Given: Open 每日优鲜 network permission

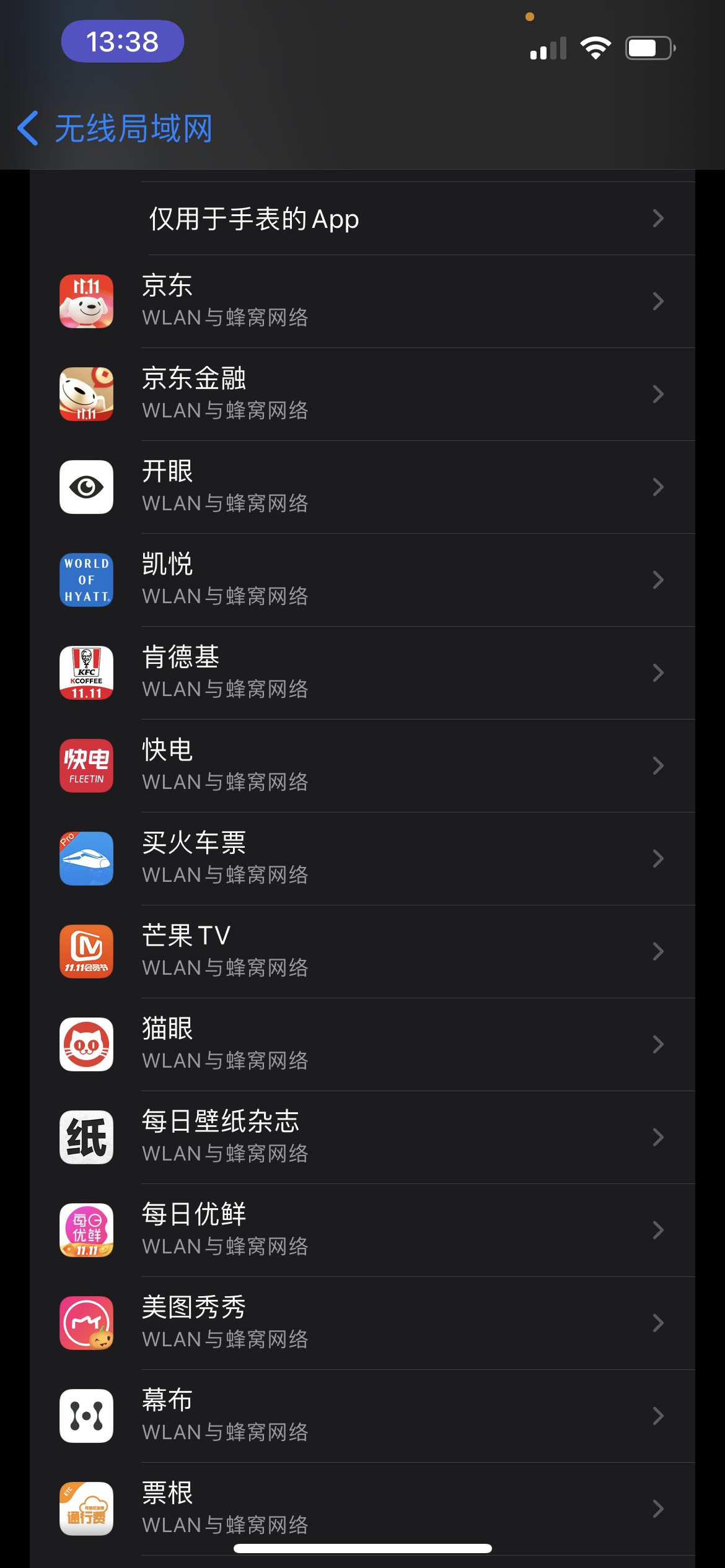Looking at the screenshot, I should [x=362, y=1230].
